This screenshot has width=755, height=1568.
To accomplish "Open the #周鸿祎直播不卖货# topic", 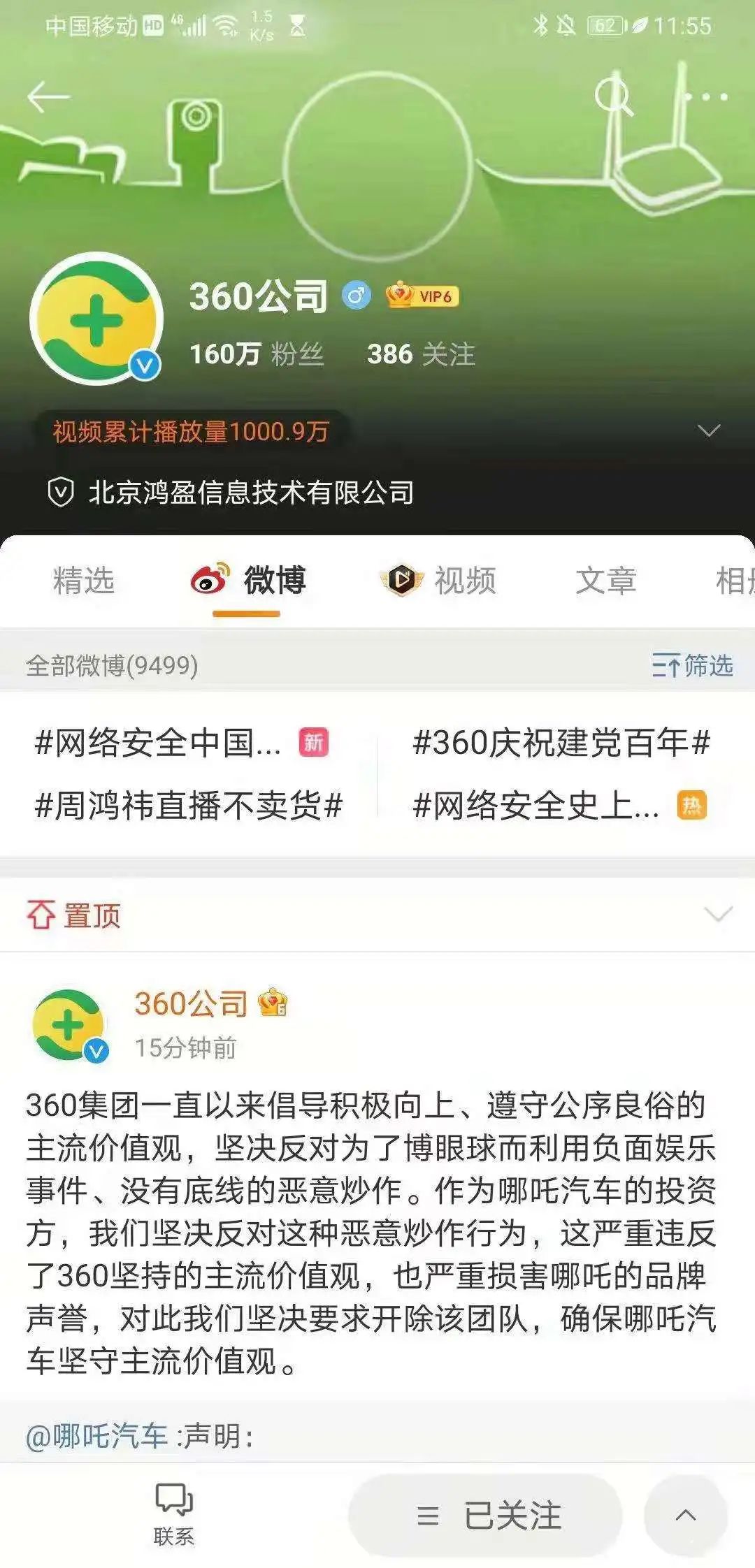I will click(x=189, y=806).
